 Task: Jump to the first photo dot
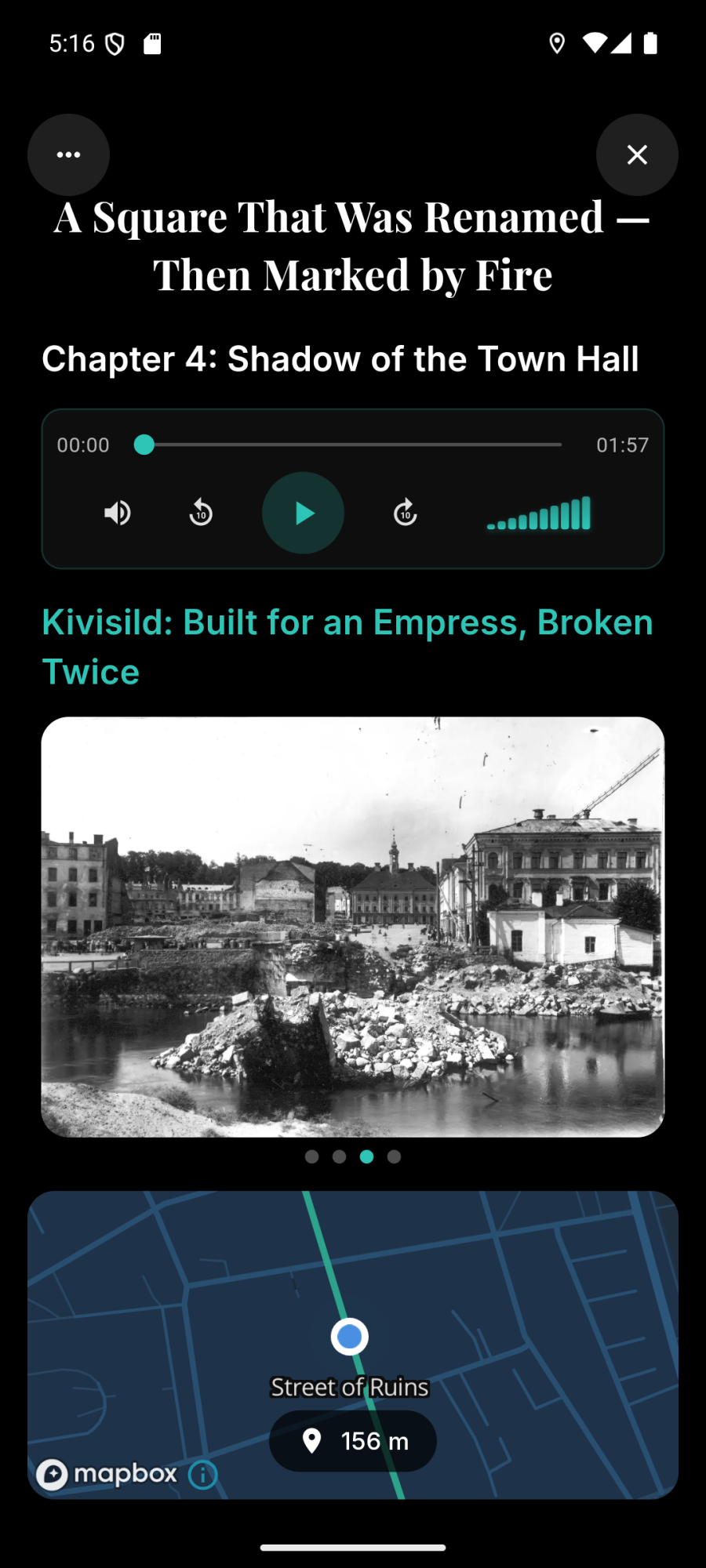pos(311,1156)
